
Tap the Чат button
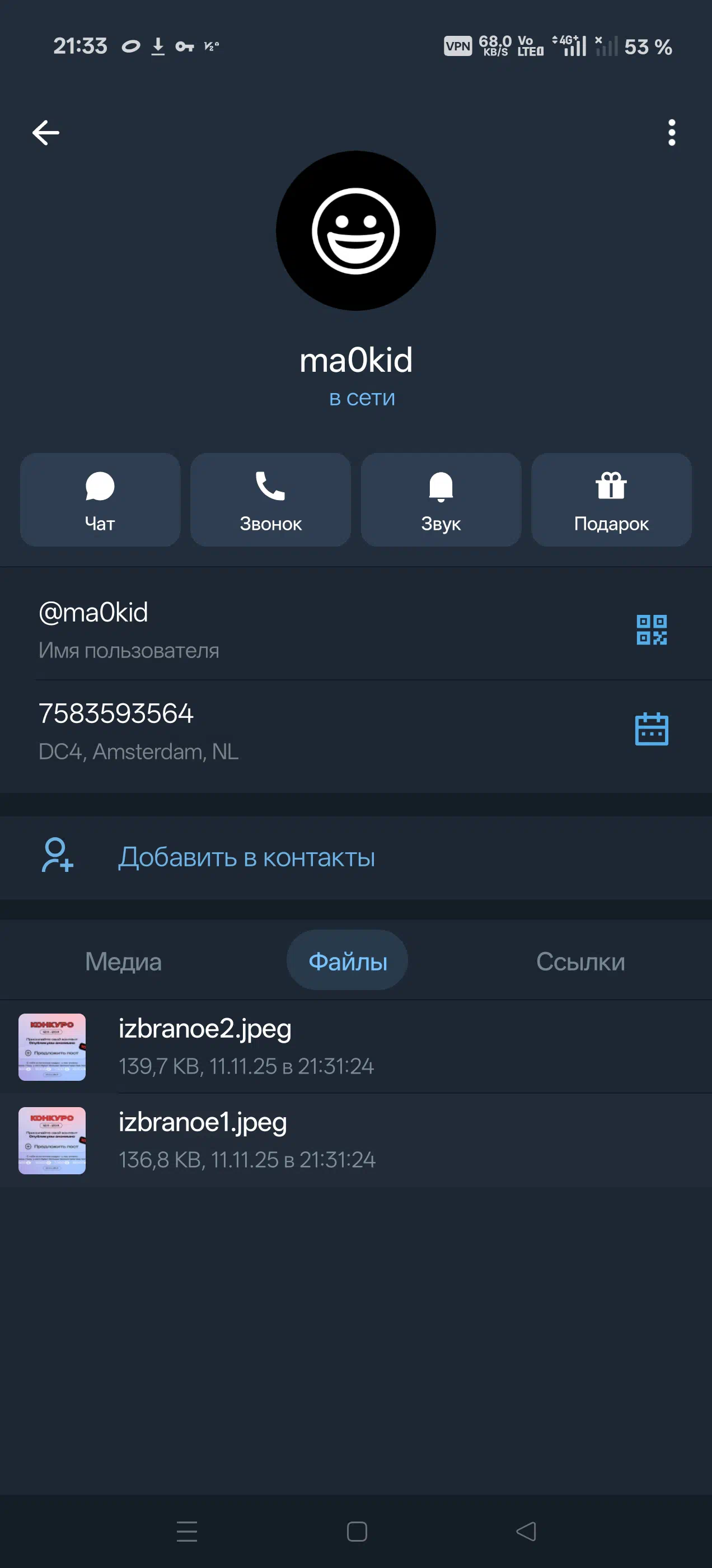100,500
